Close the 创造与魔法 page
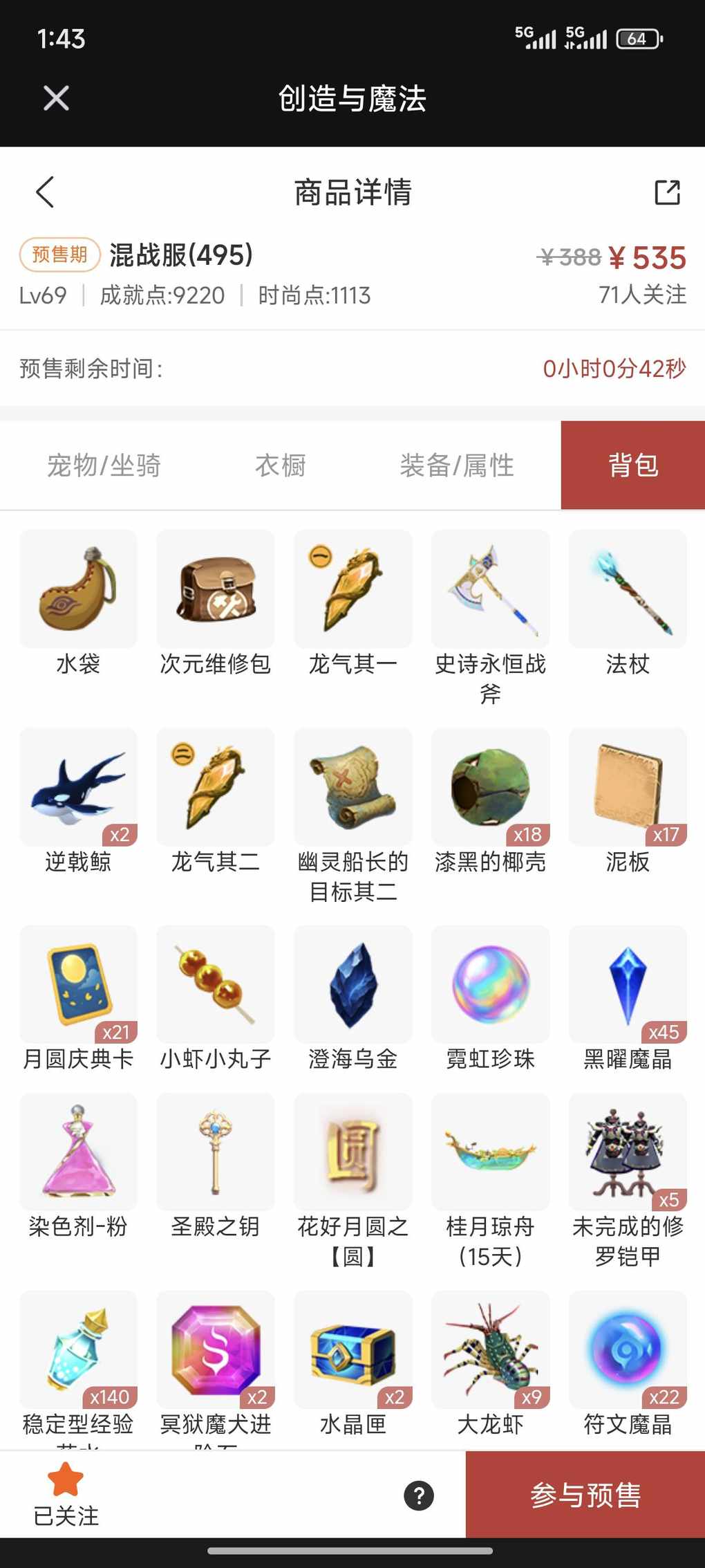 click(x=56, y=98)
